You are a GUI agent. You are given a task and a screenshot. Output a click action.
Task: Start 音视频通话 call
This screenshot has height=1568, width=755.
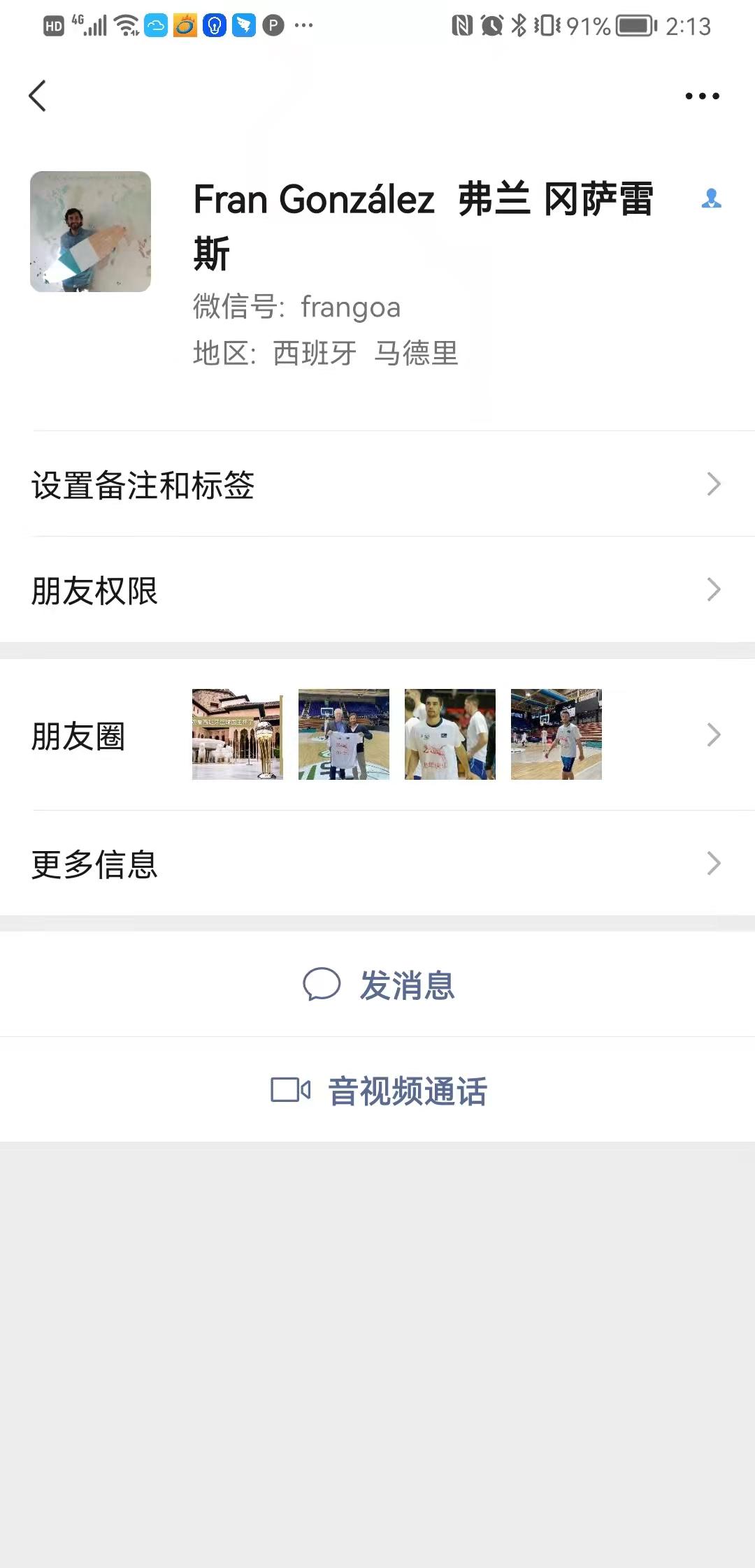click(x=379, y=1091)
